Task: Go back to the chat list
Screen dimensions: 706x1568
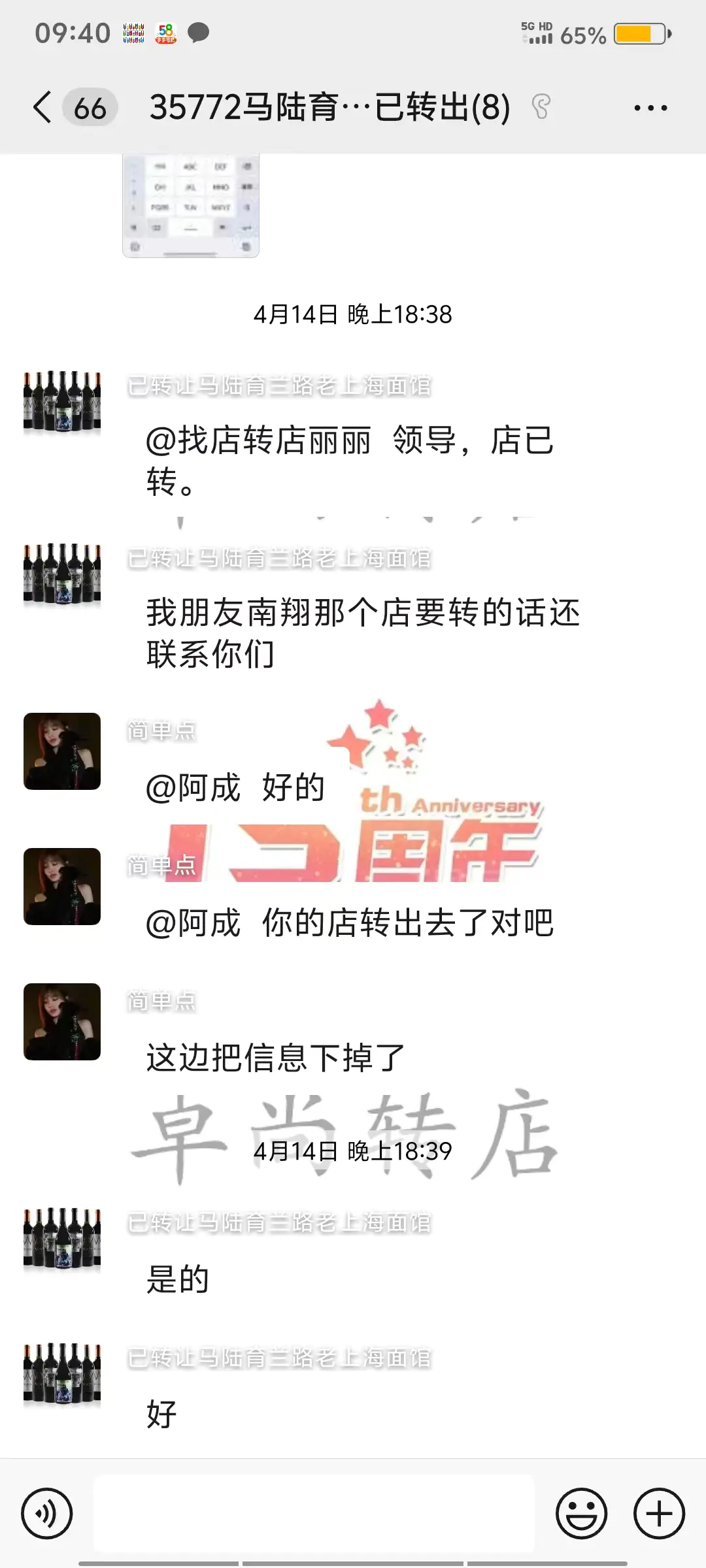Action: point(43,108)
